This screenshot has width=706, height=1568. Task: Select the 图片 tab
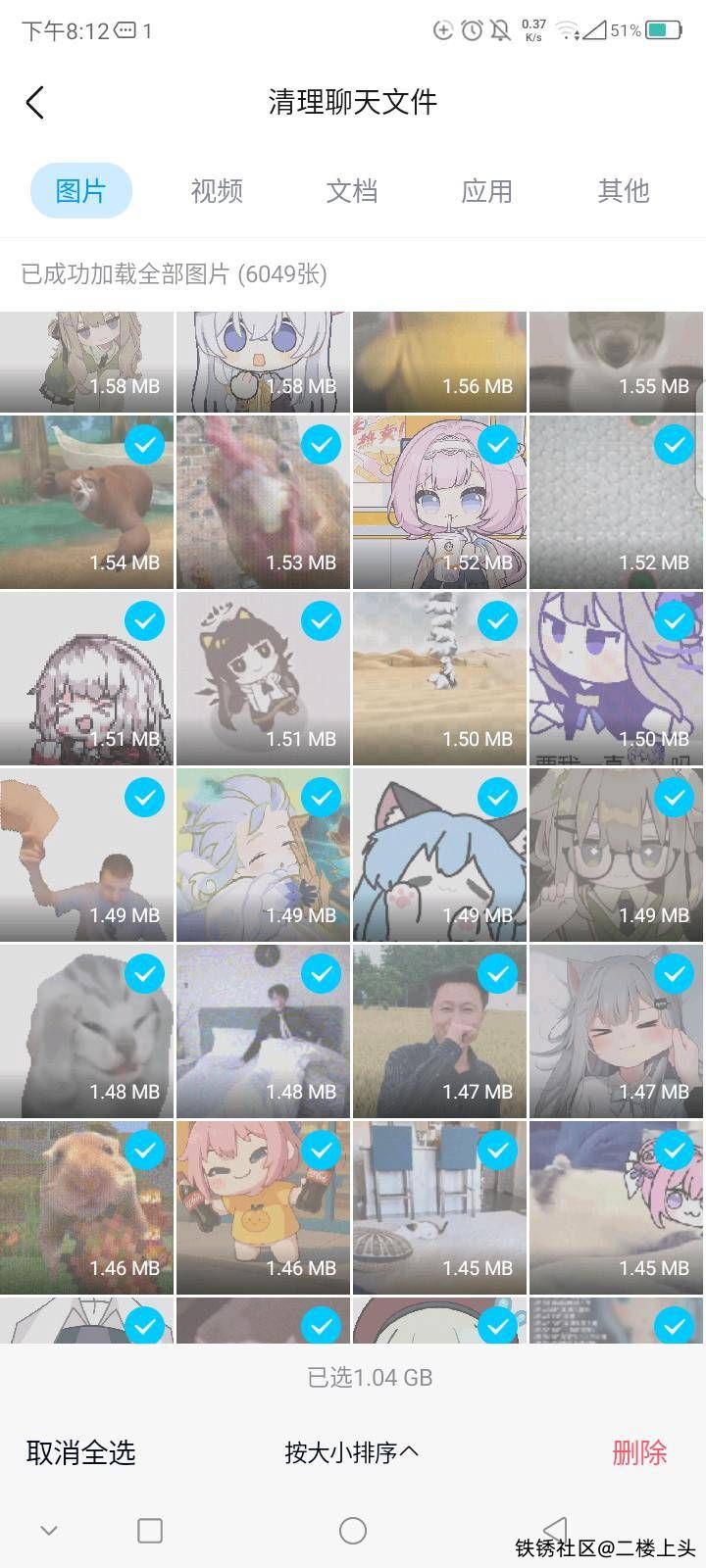pos(80,191)
